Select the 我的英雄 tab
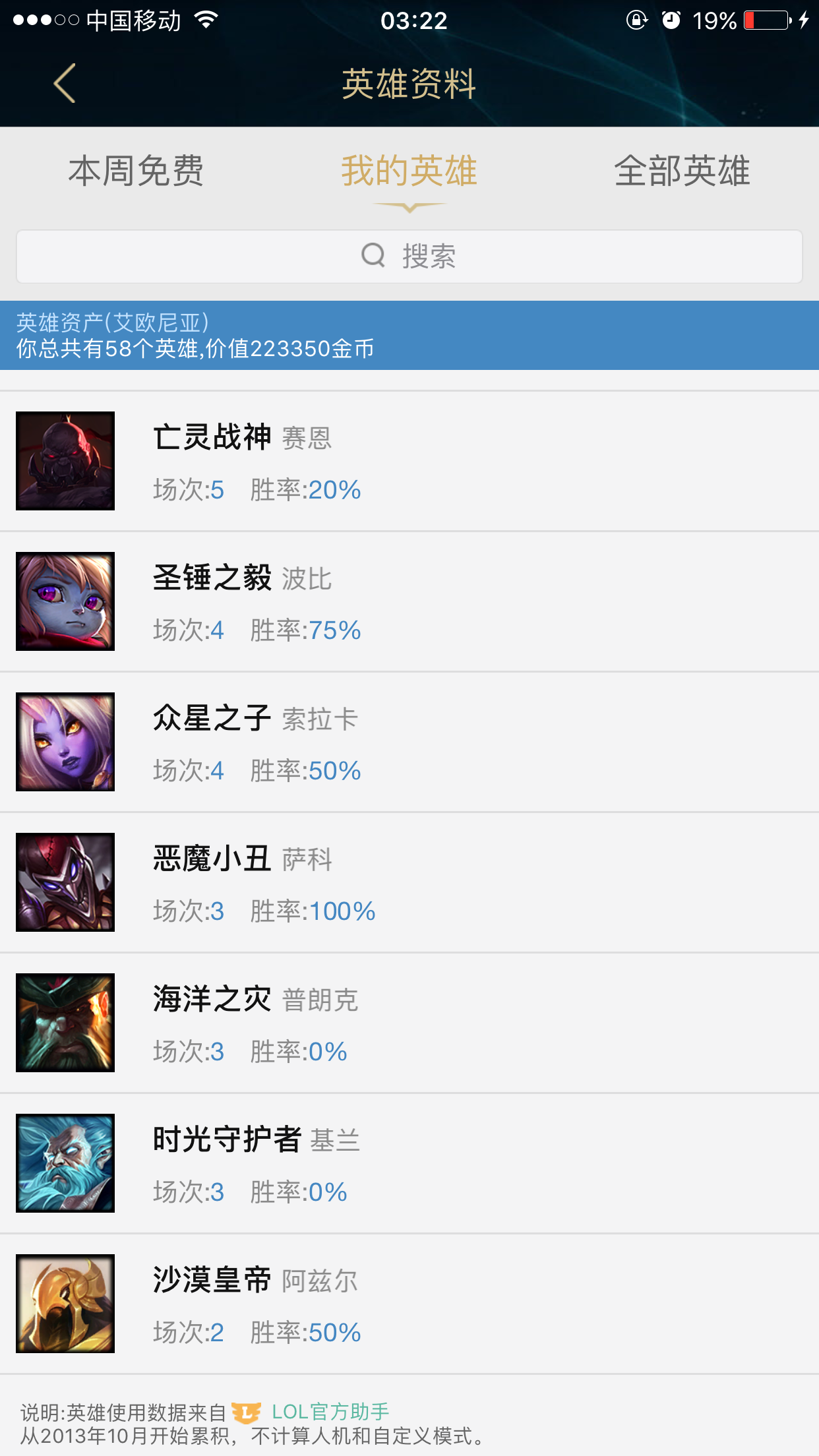Screen dimensions: 819x1456 409,171
